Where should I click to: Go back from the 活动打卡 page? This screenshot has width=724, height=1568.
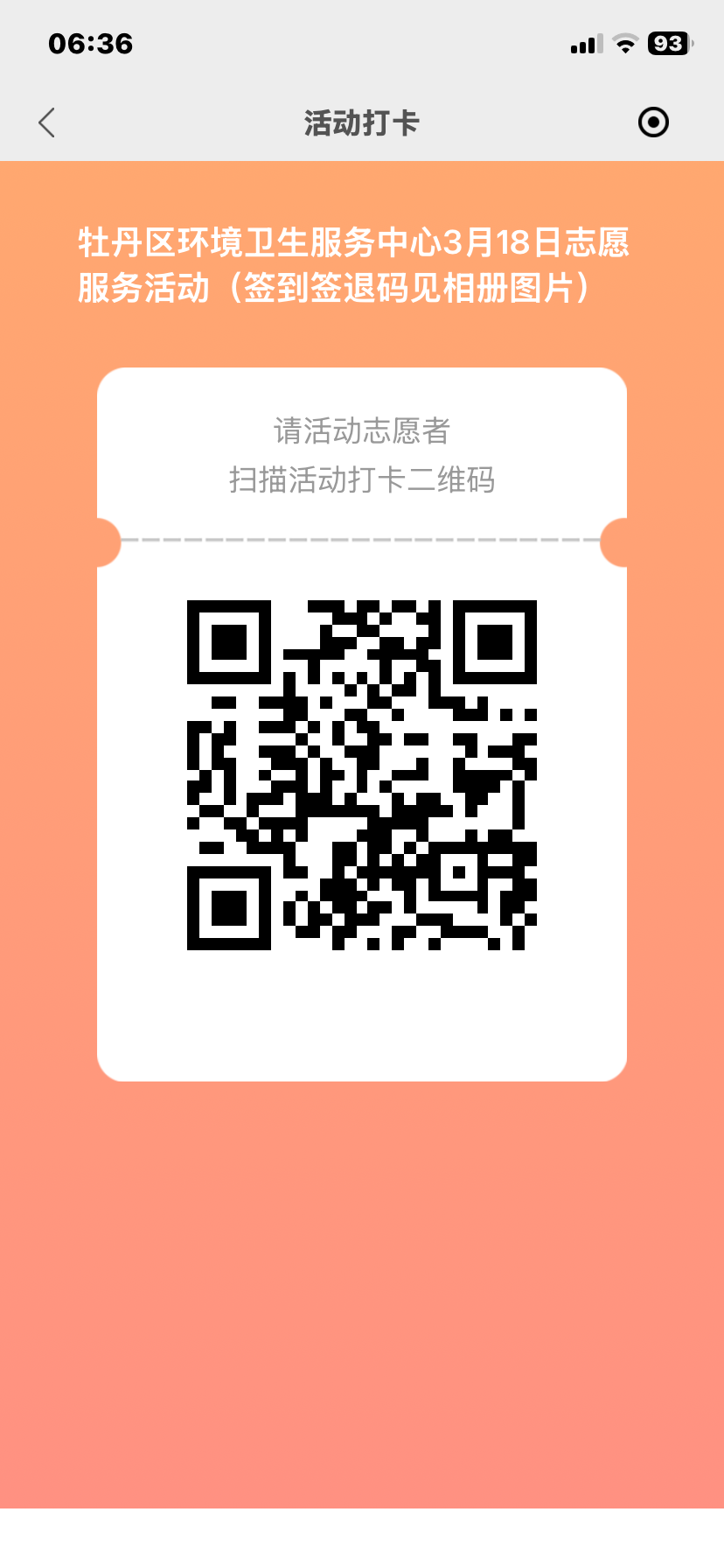click(x=47, y=122)
